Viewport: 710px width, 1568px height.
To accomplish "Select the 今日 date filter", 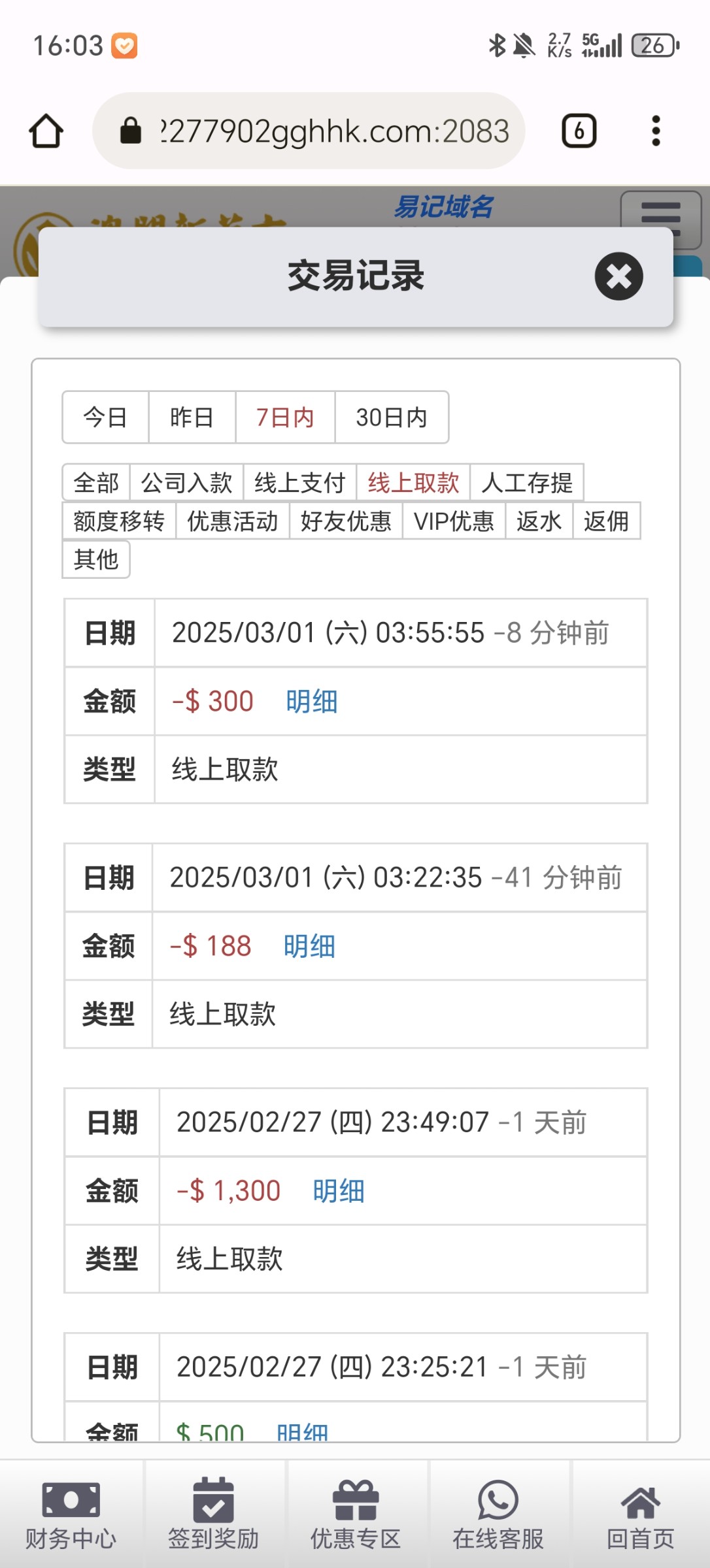I will pyautogui.click(x=105, y=417).
